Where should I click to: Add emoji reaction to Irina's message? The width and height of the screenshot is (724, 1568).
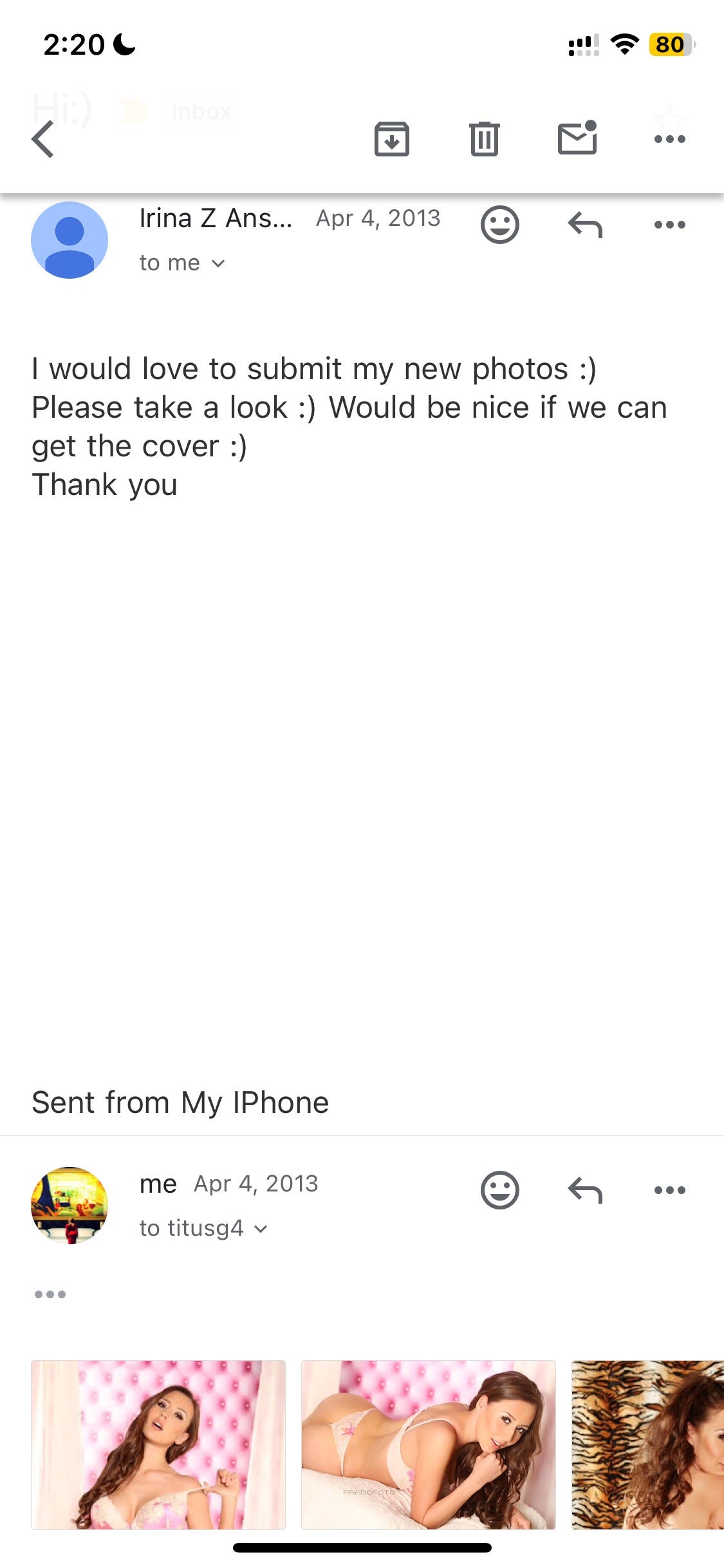coord(499,225)
